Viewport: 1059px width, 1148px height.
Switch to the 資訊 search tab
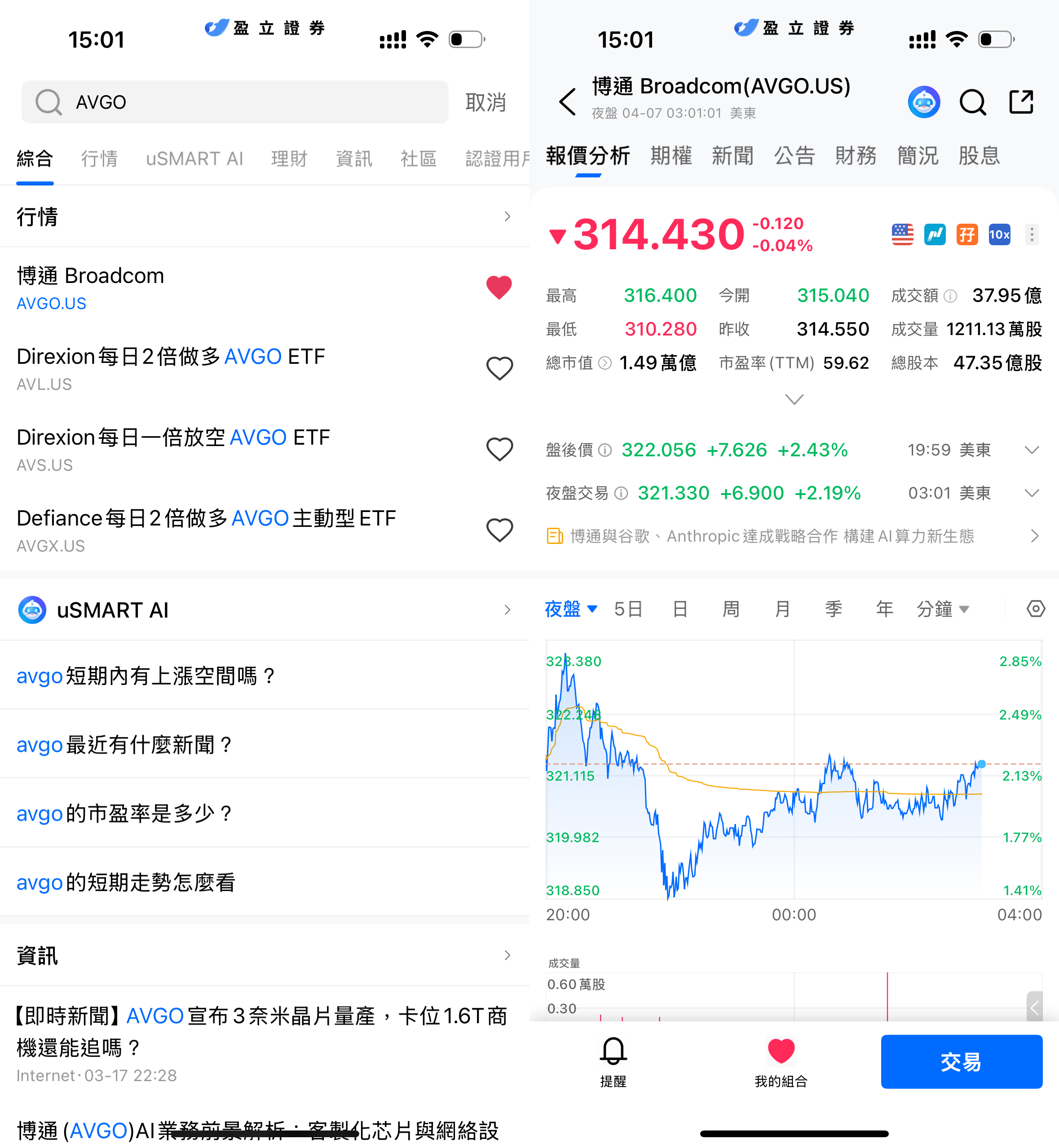(353, 159)
